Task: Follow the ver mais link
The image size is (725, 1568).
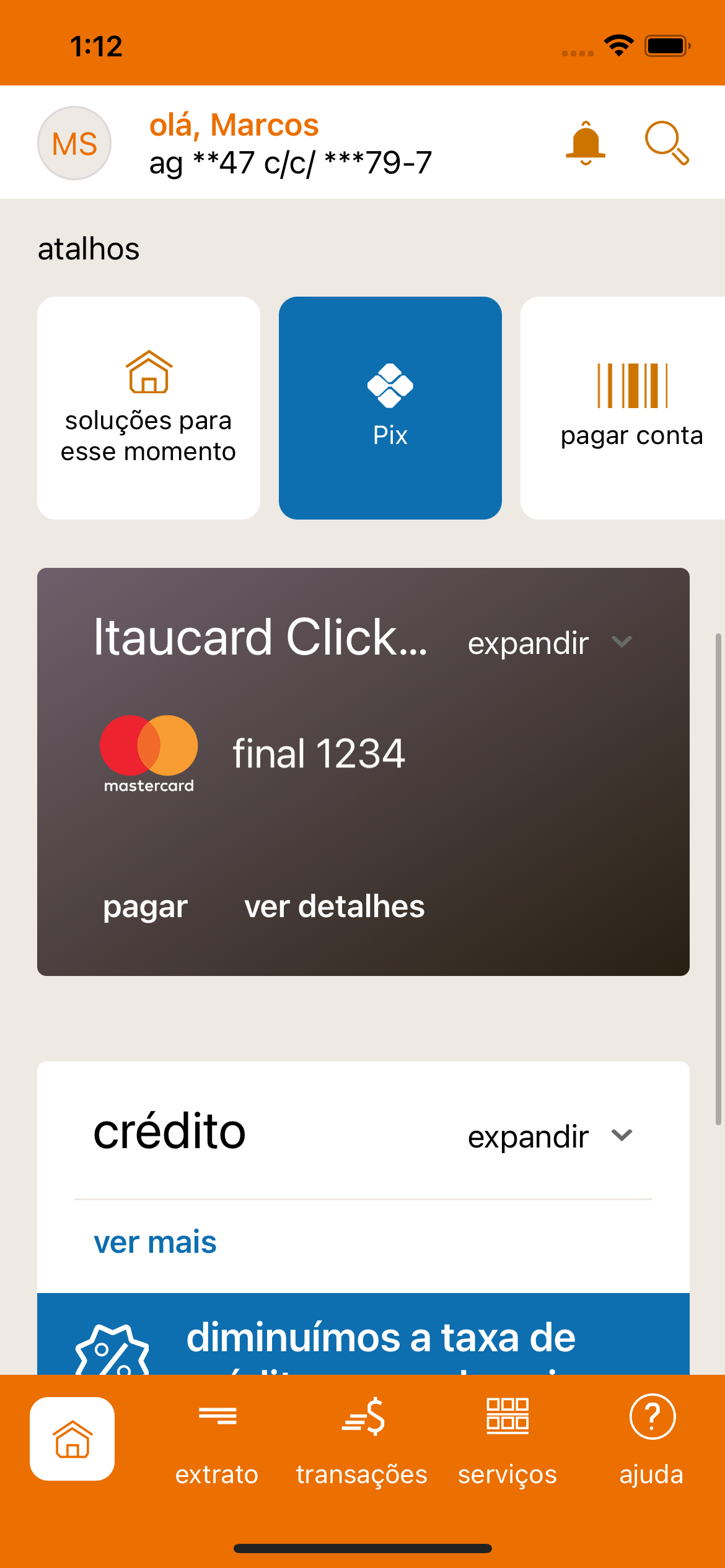Action: pos(155,1242)
